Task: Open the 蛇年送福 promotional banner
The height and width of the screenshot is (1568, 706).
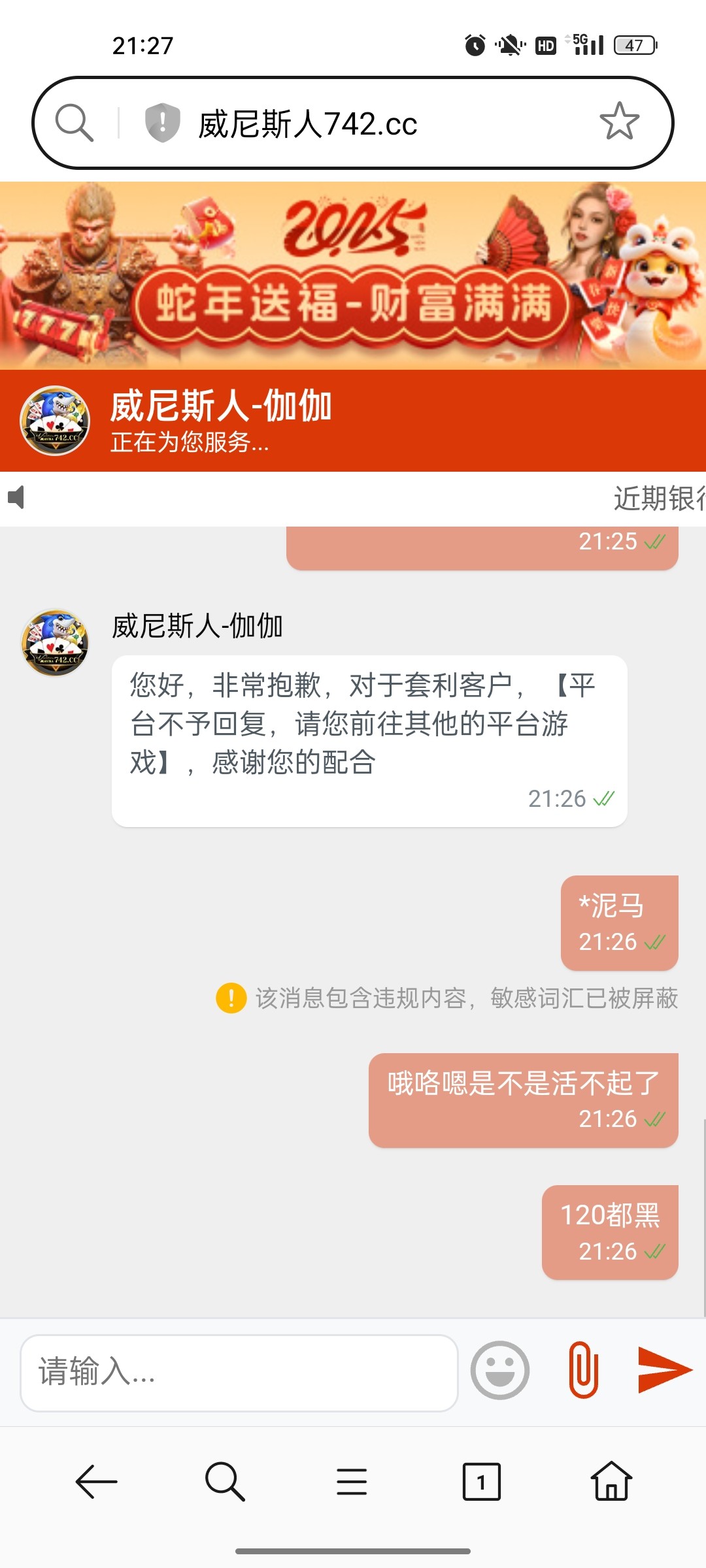Action: click(353, 275)
